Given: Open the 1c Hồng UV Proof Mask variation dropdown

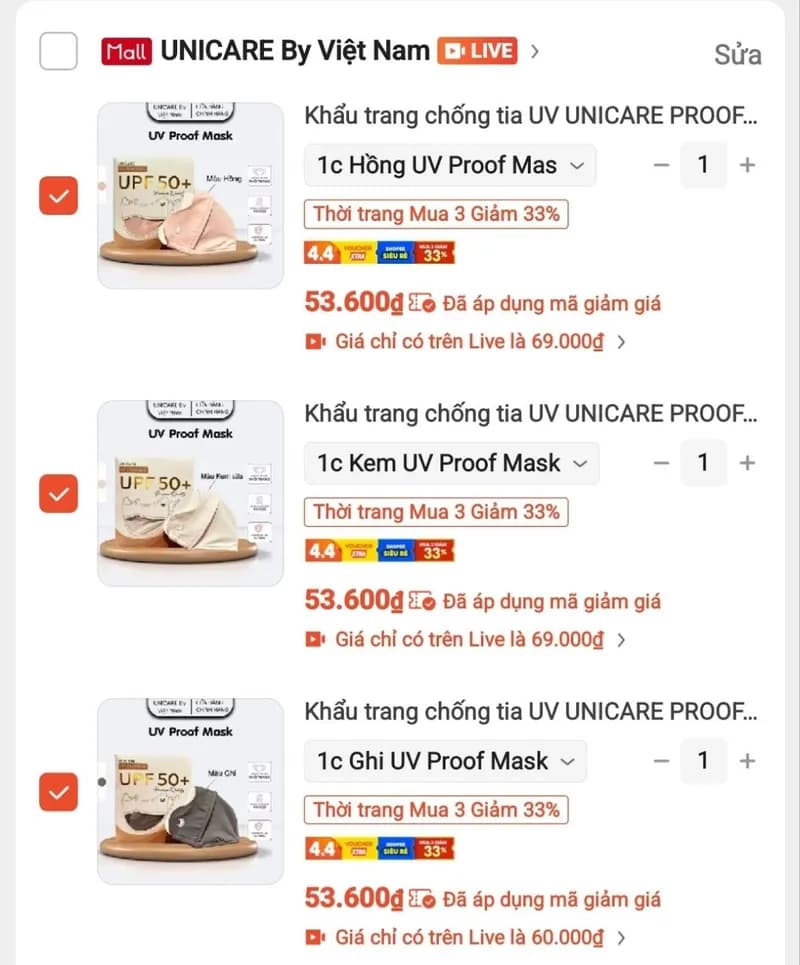Looking at the screenshot, I should (450, 164).
